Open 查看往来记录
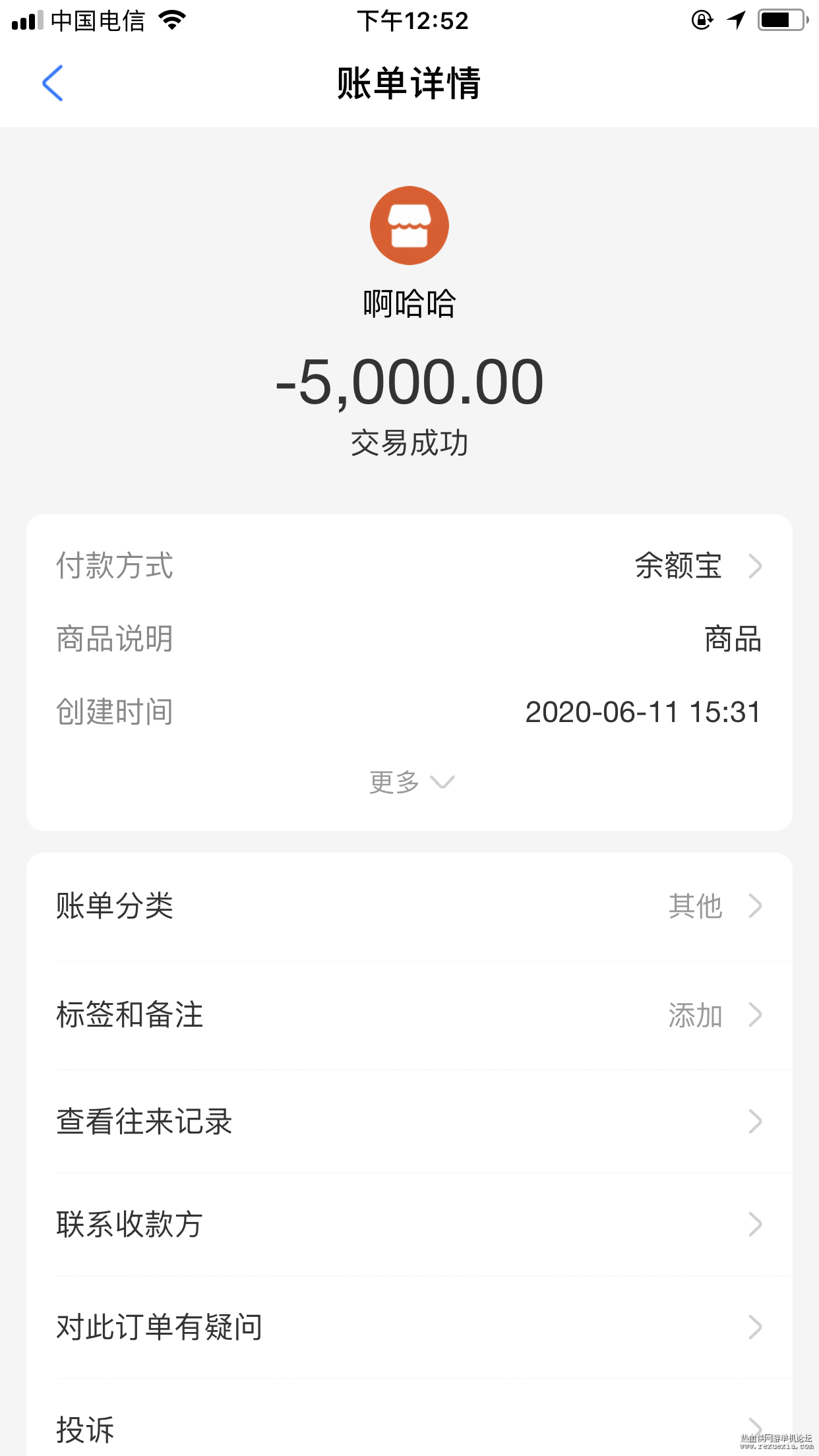This screenshot has height=1456, width=819. coord(409,1122)
